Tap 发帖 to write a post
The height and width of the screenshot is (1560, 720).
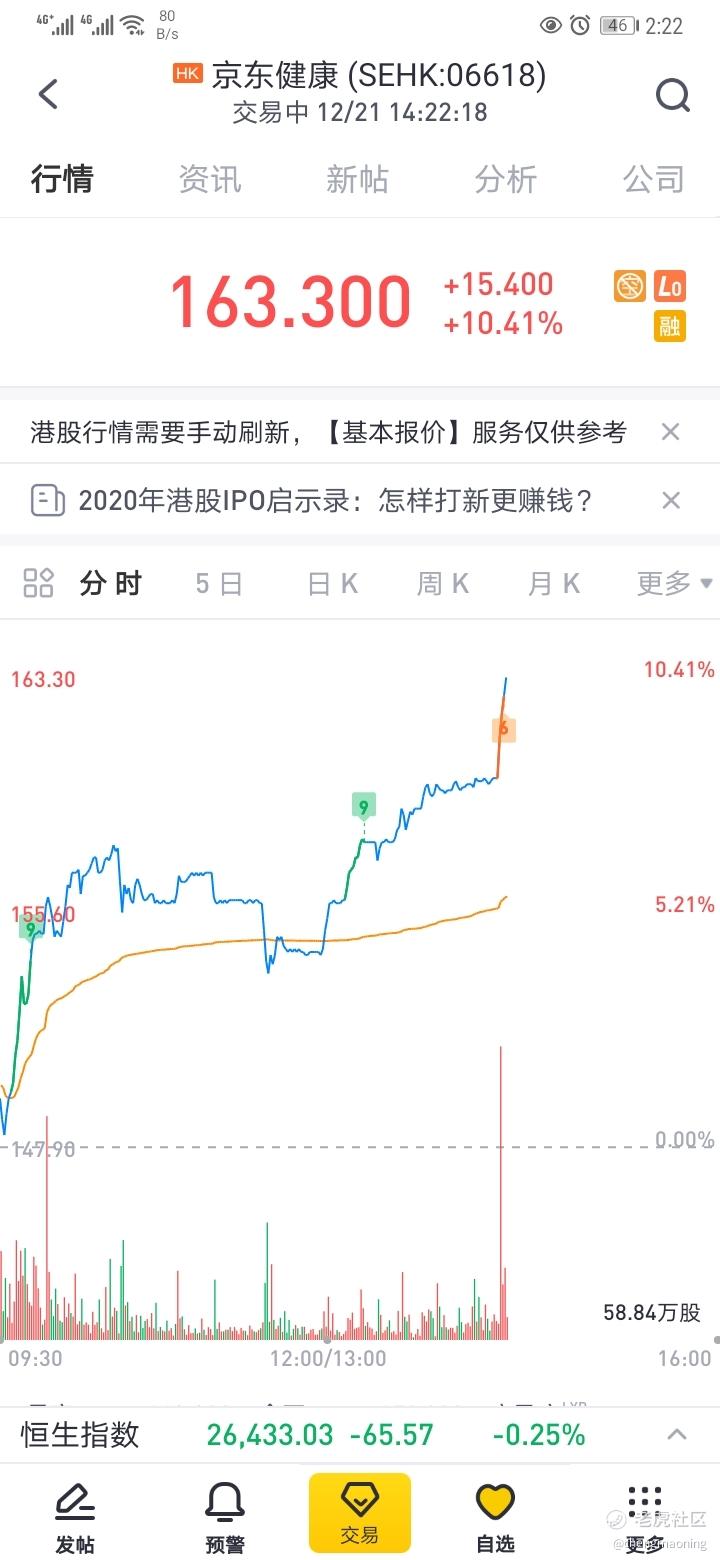click(x=74, y=1515)
